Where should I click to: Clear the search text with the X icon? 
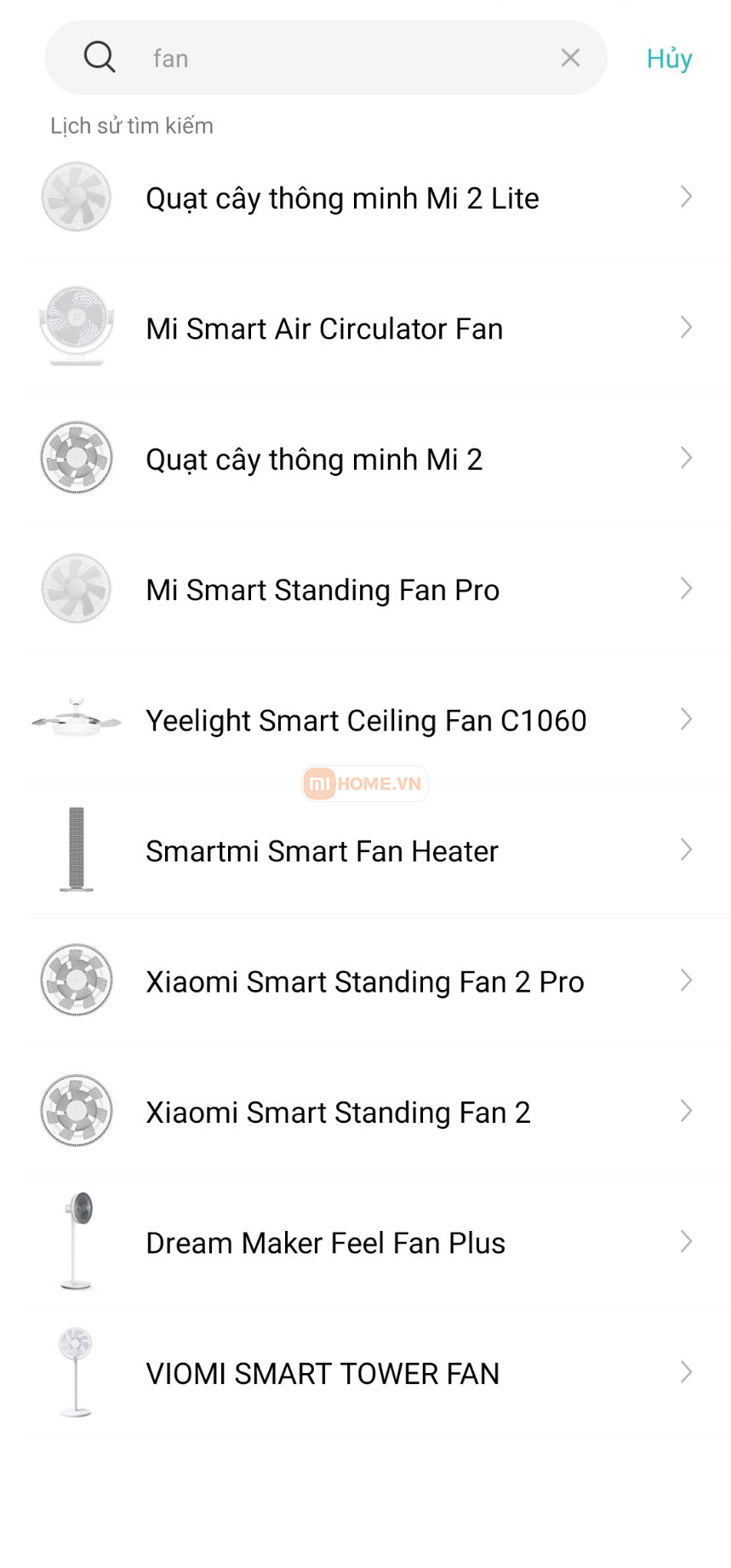(x=569, y=57)
